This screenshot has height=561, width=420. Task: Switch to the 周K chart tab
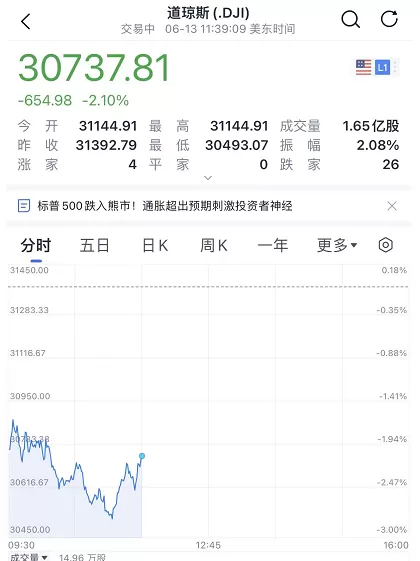(x=214, y=246)
